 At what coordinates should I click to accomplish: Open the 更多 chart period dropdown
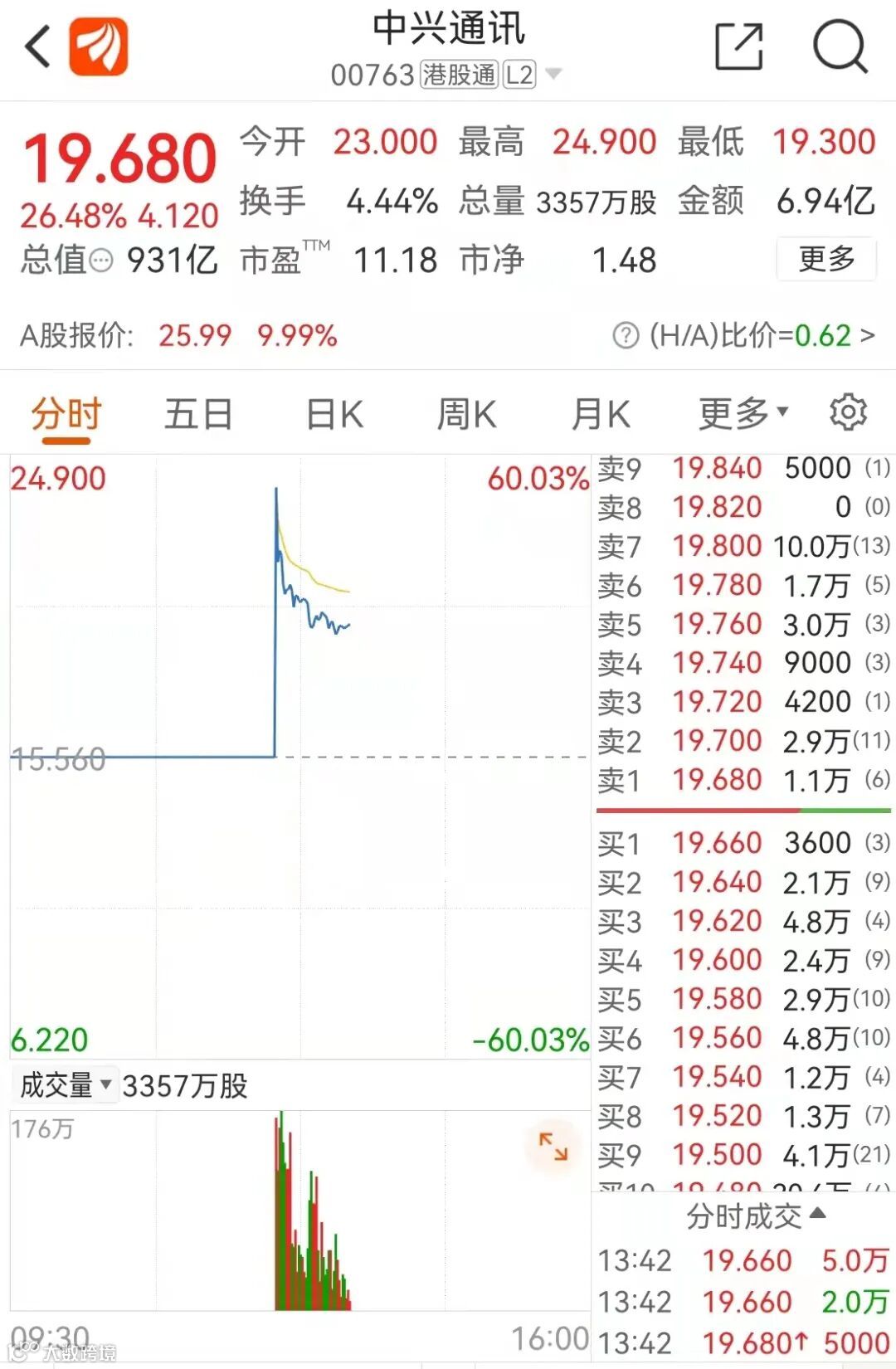pyautogui.click(x=743, y=413)
